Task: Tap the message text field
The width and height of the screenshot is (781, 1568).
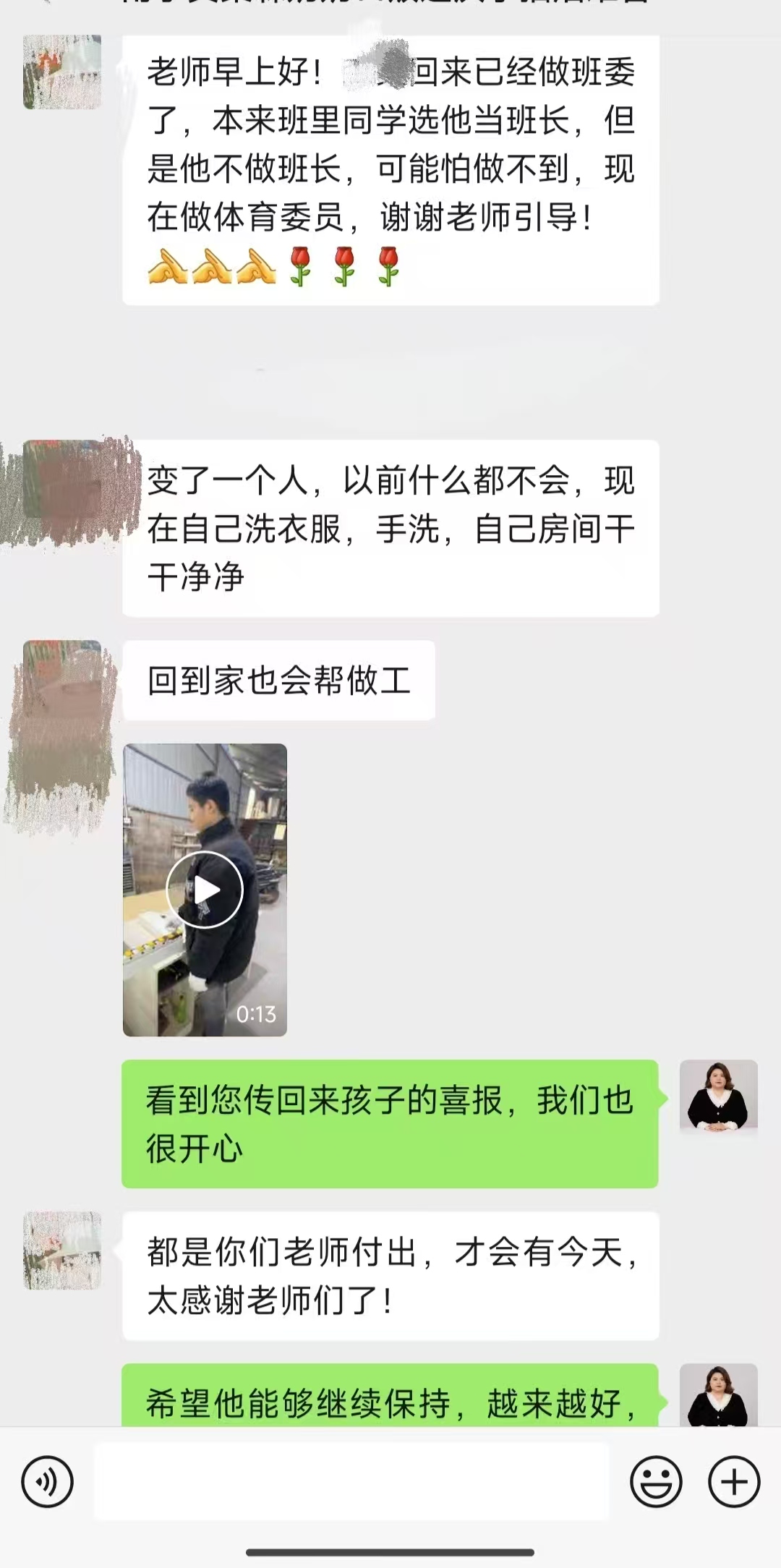Action: (352, 1482)
